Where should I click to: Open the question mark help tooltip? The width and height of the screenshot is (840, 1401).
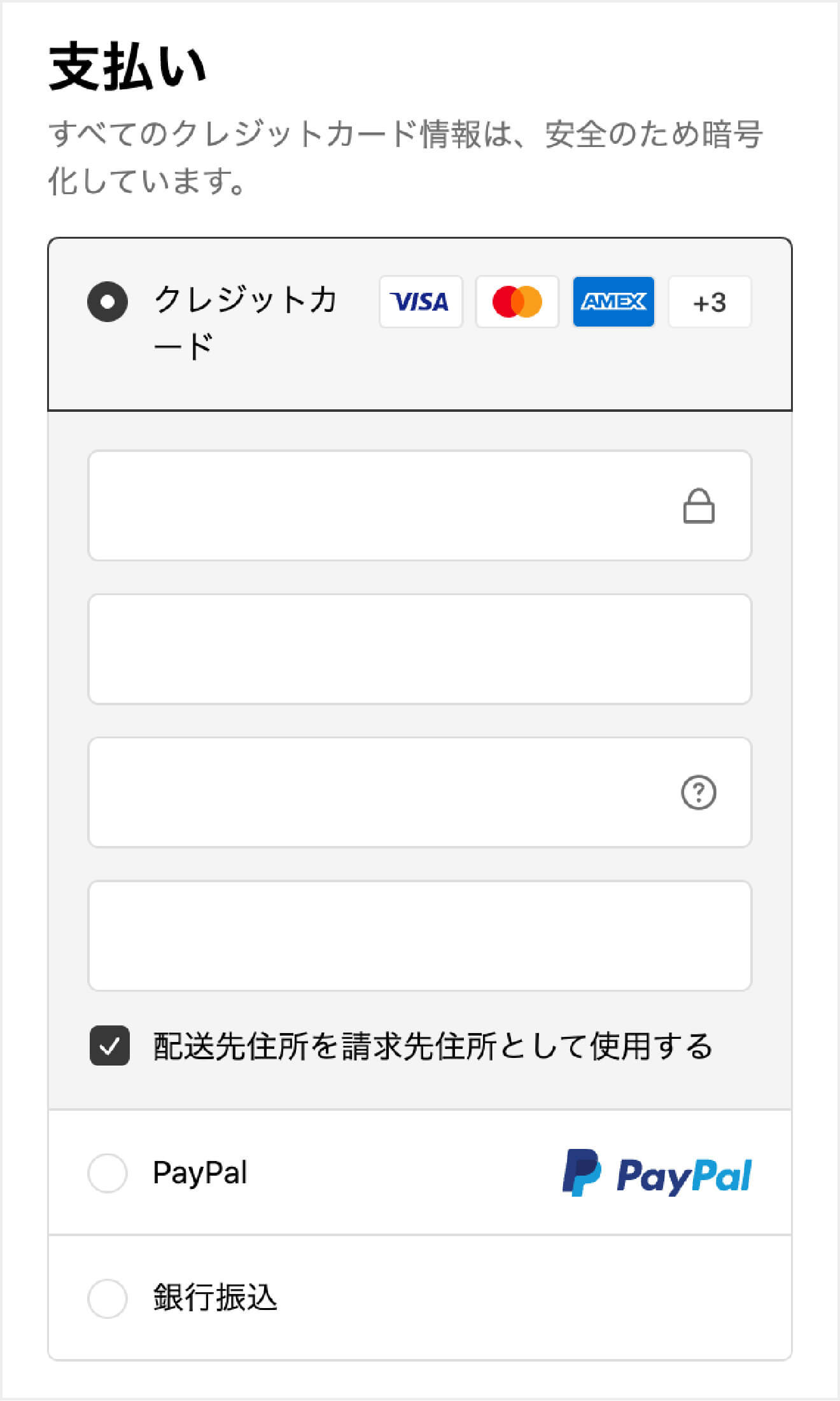[x=698, y=792]
